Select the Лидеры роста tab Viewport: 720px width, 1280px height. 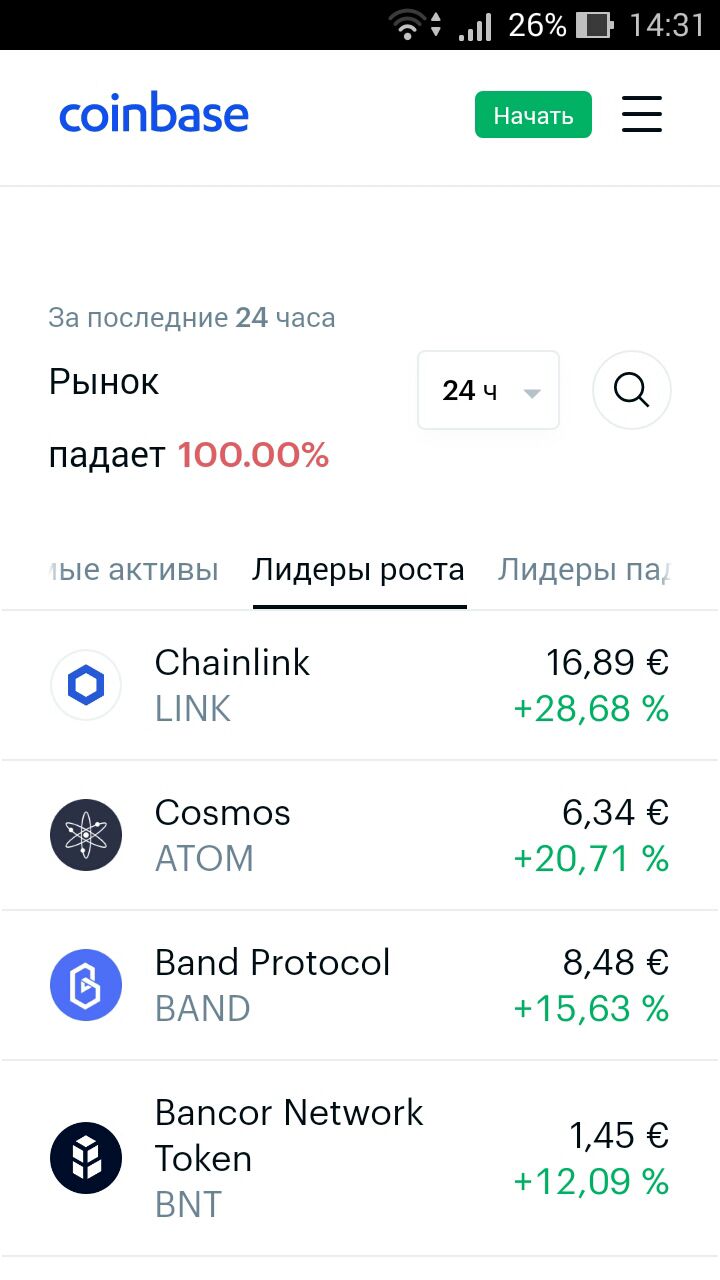pyautogui.click(x=359, y=570)
